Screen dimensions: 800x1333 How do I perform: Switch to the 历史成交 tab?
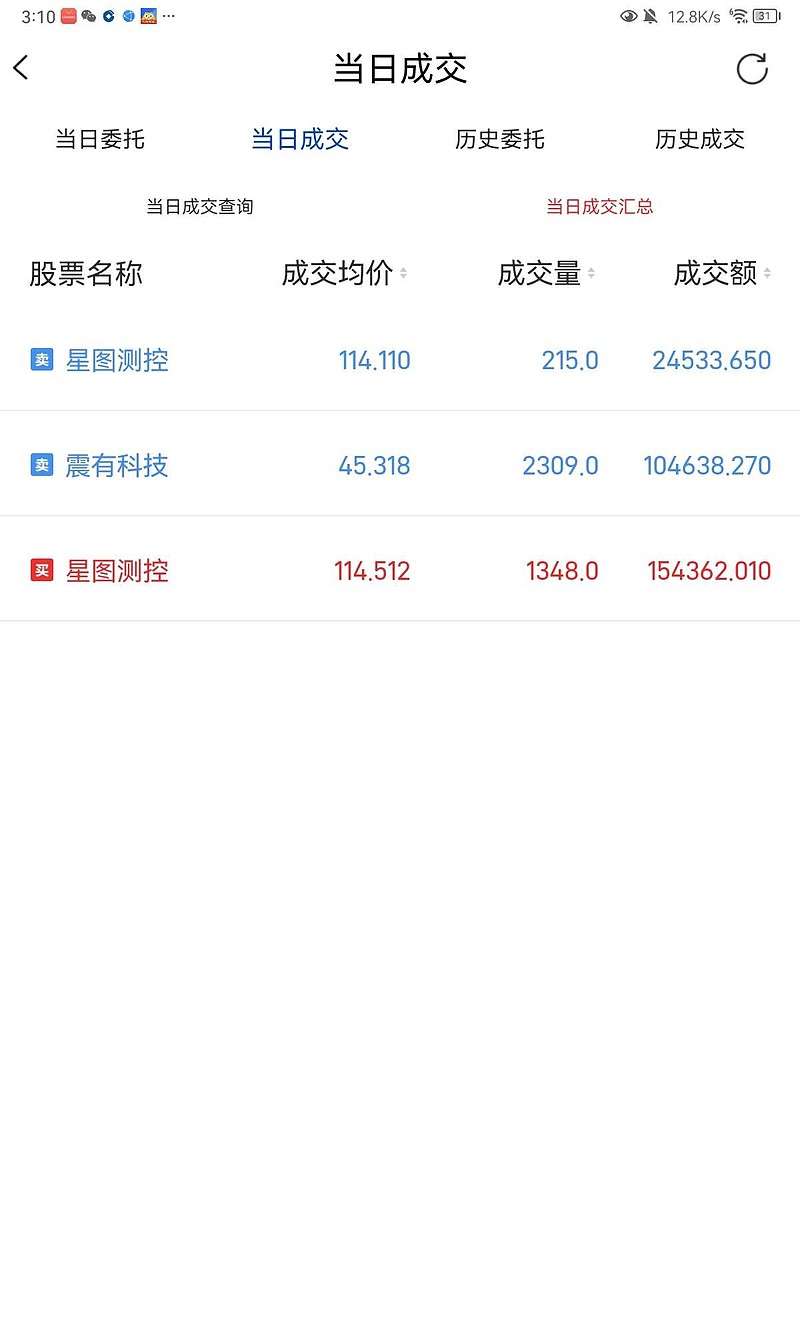tap(699, 139)
